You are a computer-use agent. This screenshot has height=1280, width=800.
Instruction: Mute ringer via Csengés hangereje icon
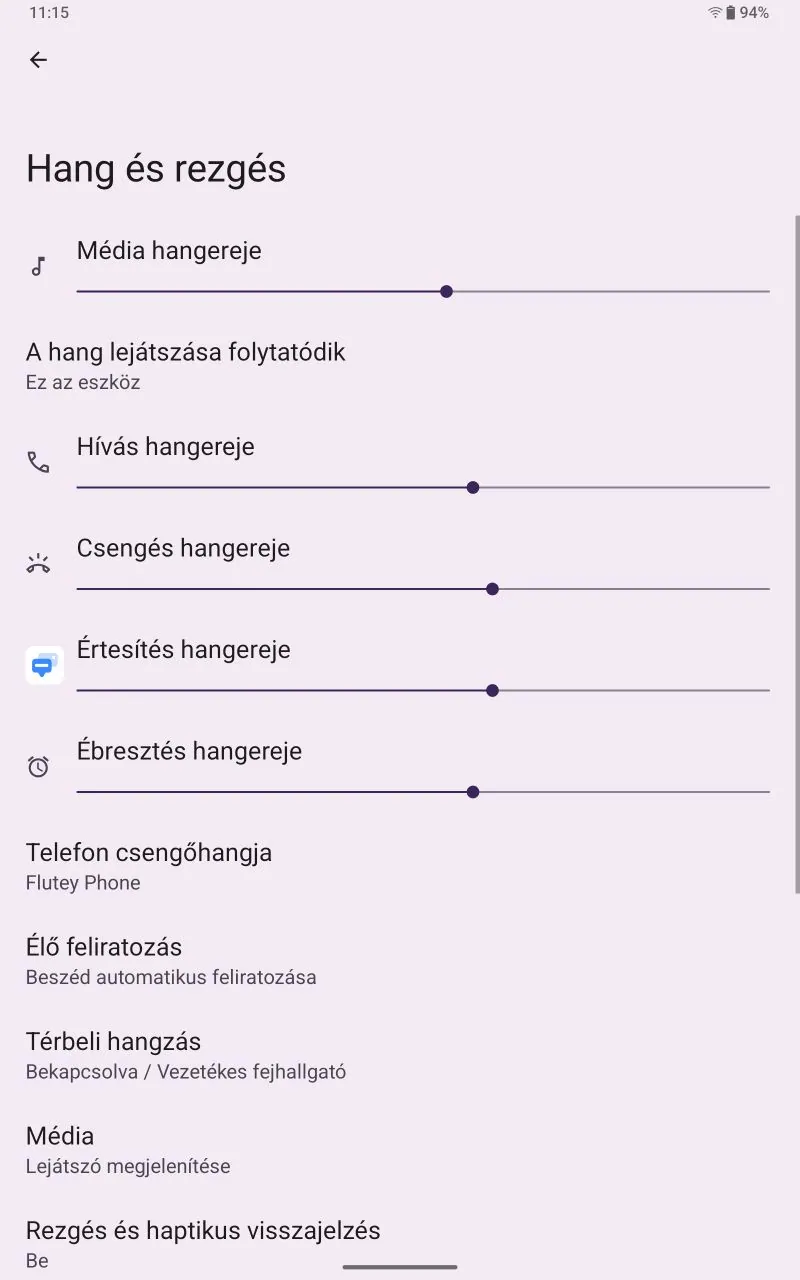point(38,564)
